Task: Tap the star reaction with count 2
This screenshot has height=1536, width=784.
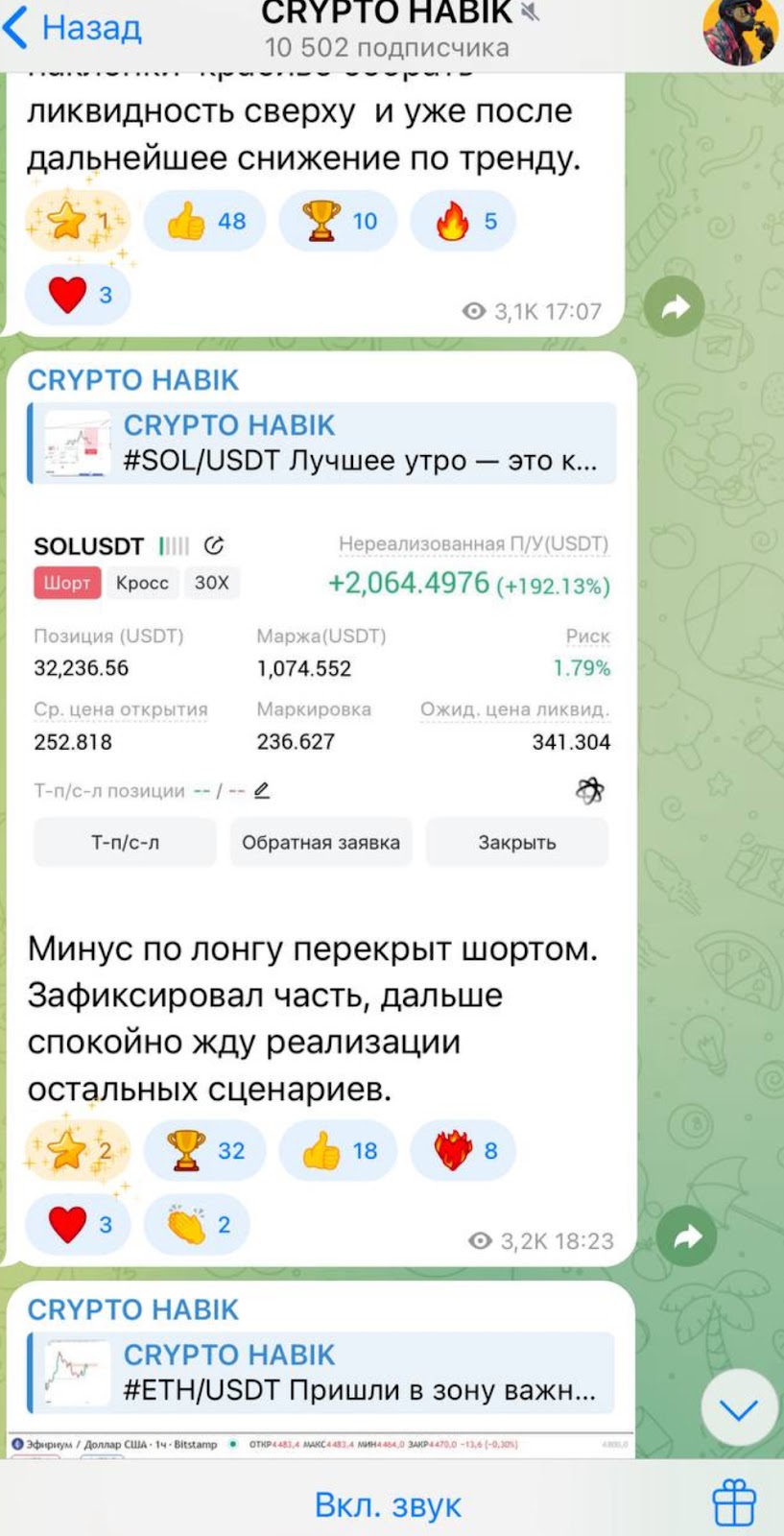Action: pyautogui.click(x=79, y=1150)
